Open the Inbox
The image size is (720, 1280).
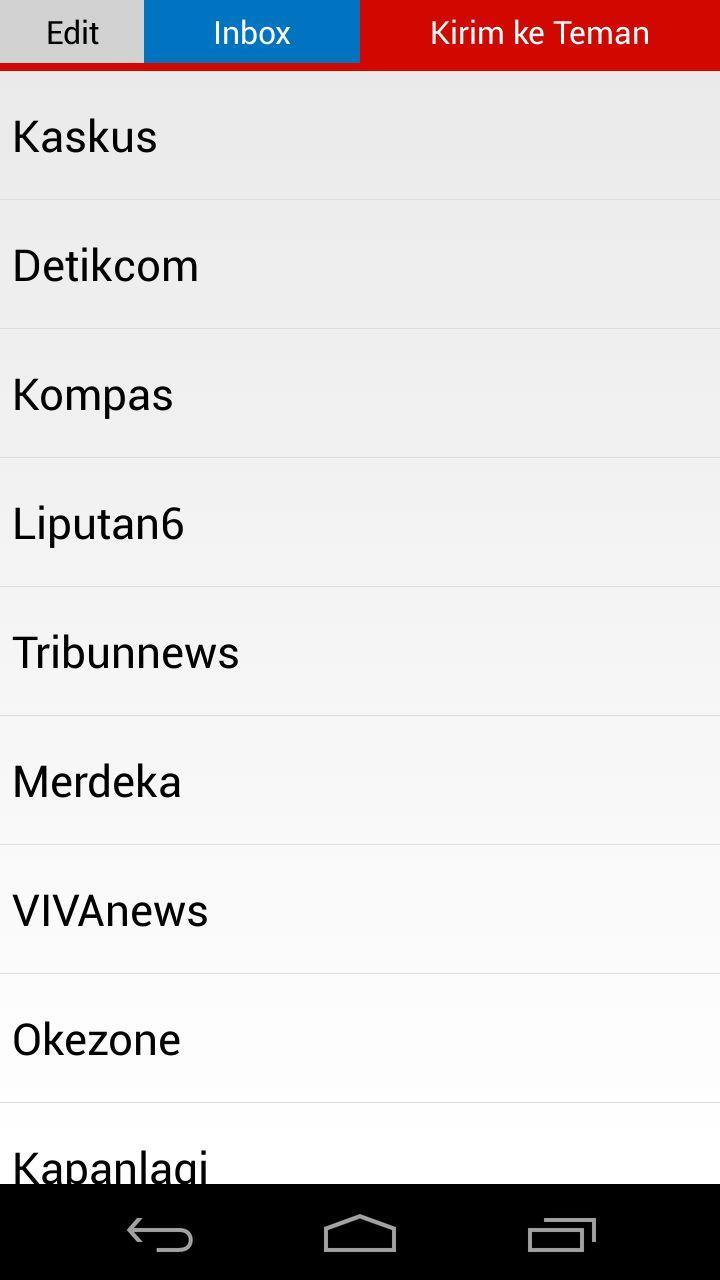252,32
